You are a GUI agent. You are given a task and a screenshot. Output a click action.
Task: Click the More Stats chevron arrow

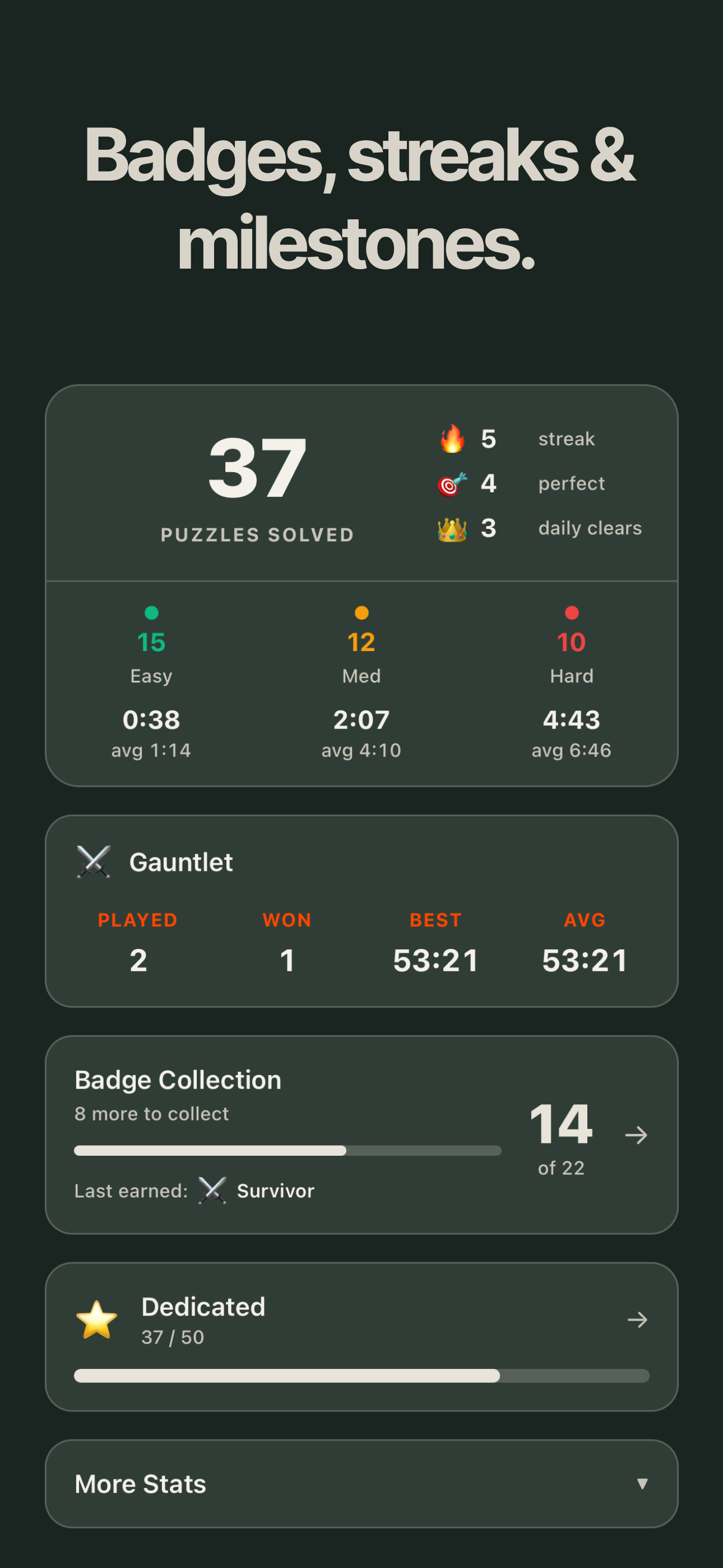click(643, 1484)
